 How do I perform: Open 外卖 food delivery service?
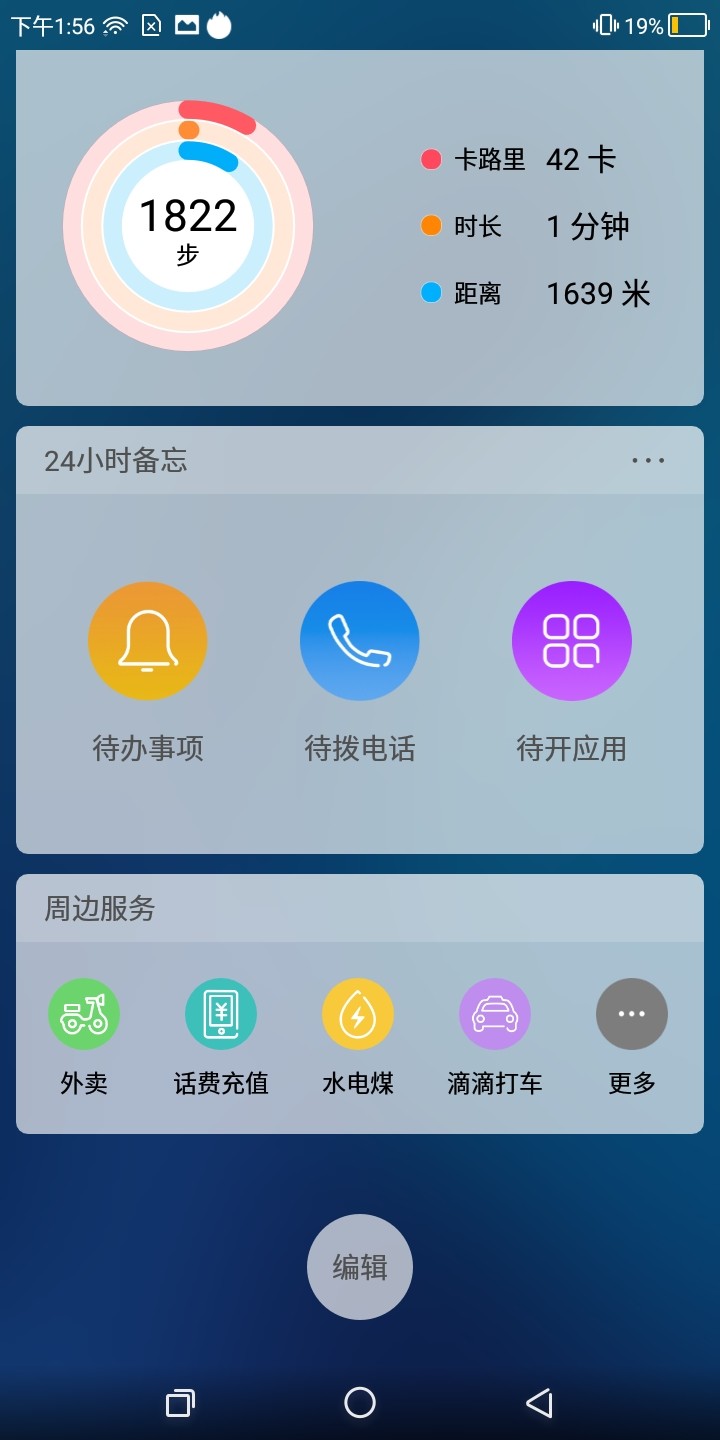[84, 1014]
